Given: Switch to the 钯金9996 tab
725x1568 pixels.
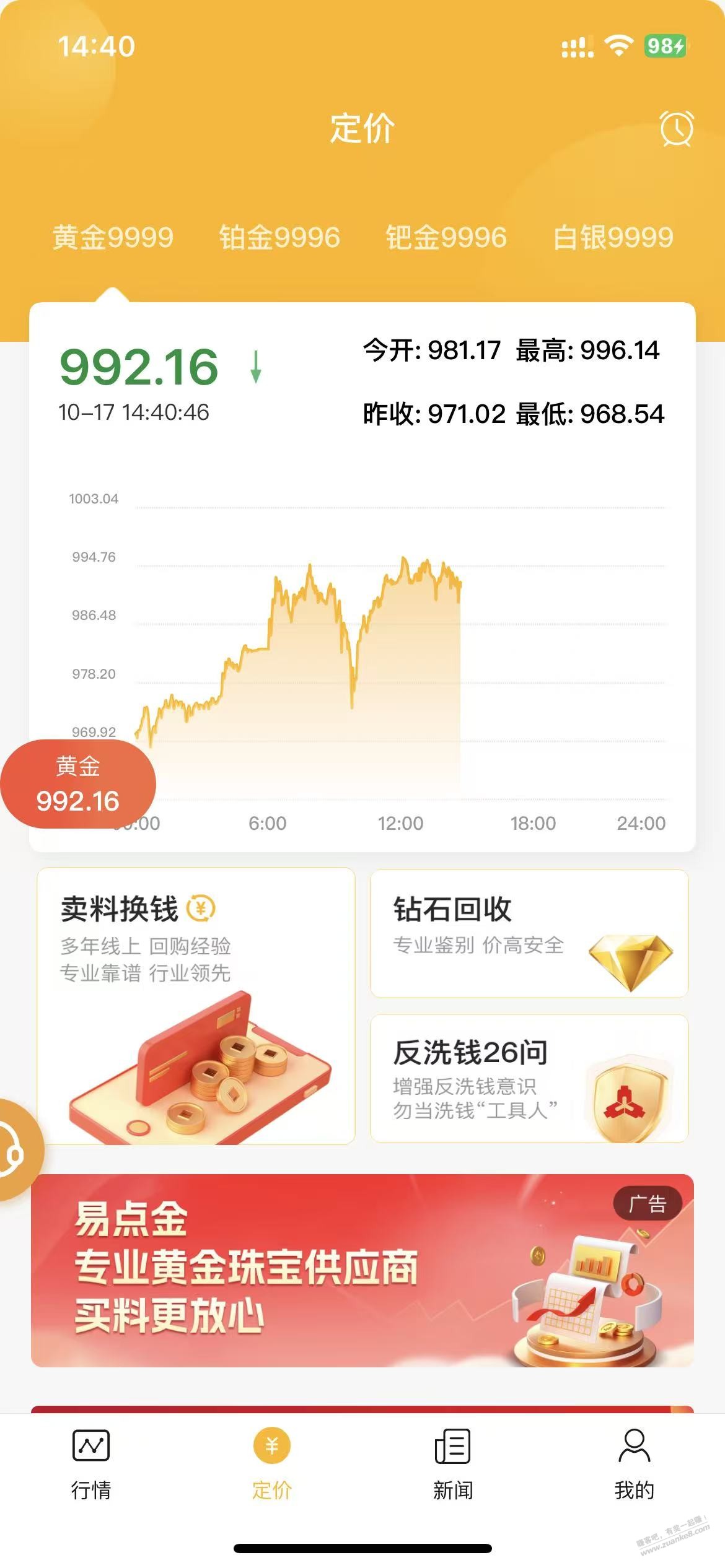Looking at the screenshot, I should pyautogui.click(x=446, y=238).
